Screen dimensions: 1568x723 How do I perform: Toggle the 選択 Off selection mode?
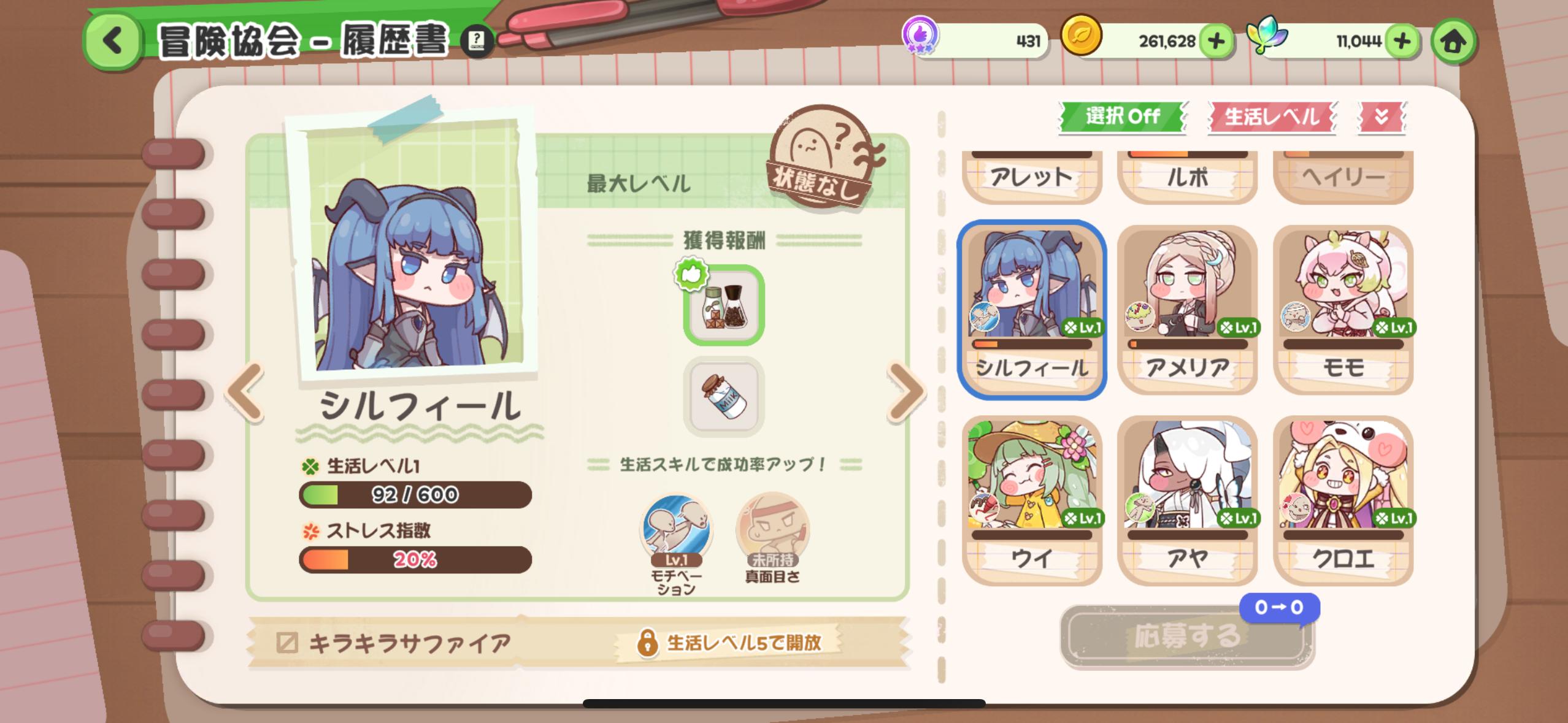1122,116
